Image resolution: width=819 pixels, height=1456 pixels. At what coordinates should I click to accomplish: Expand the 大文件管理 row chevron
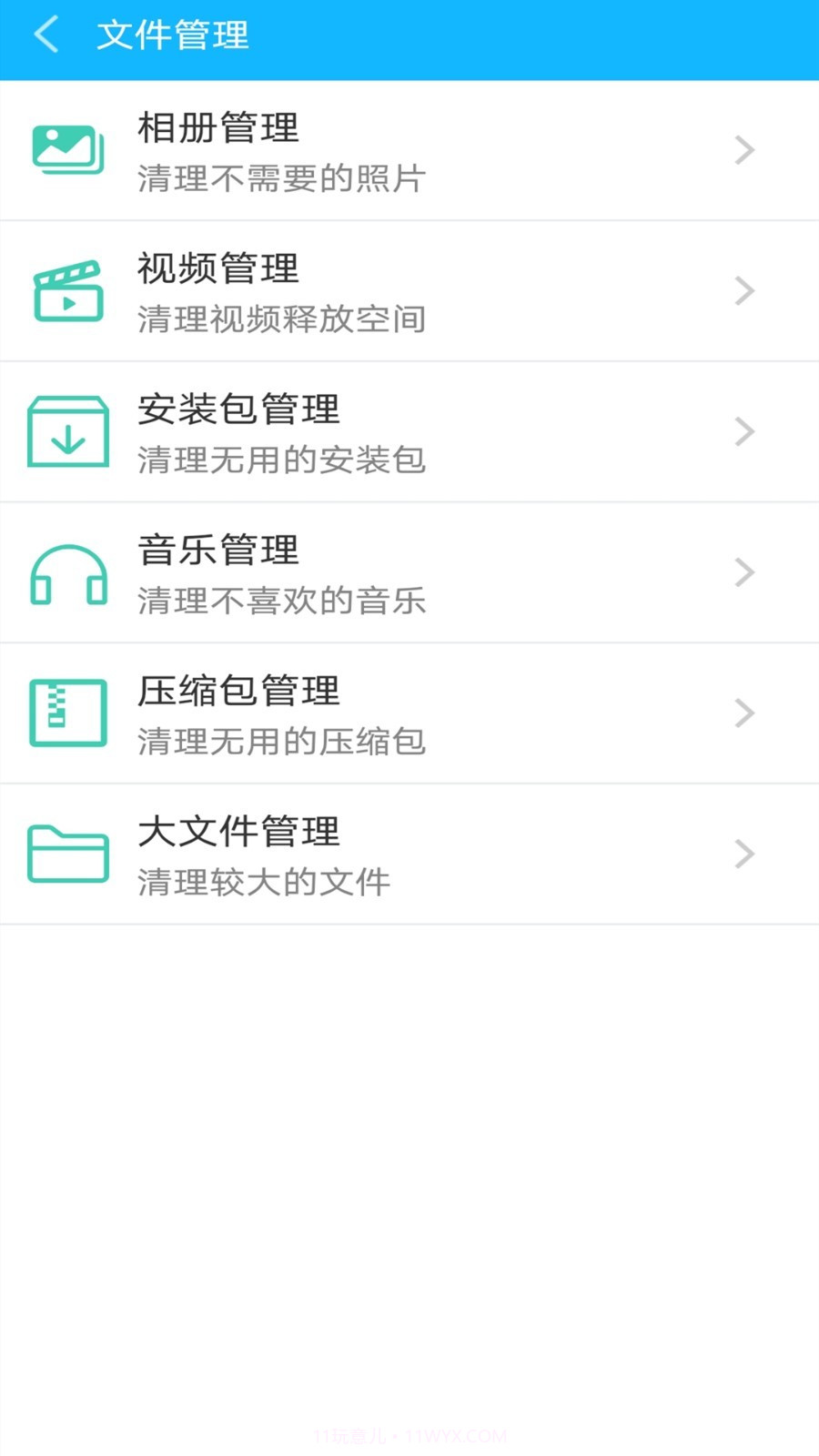[x=745, y=854]
